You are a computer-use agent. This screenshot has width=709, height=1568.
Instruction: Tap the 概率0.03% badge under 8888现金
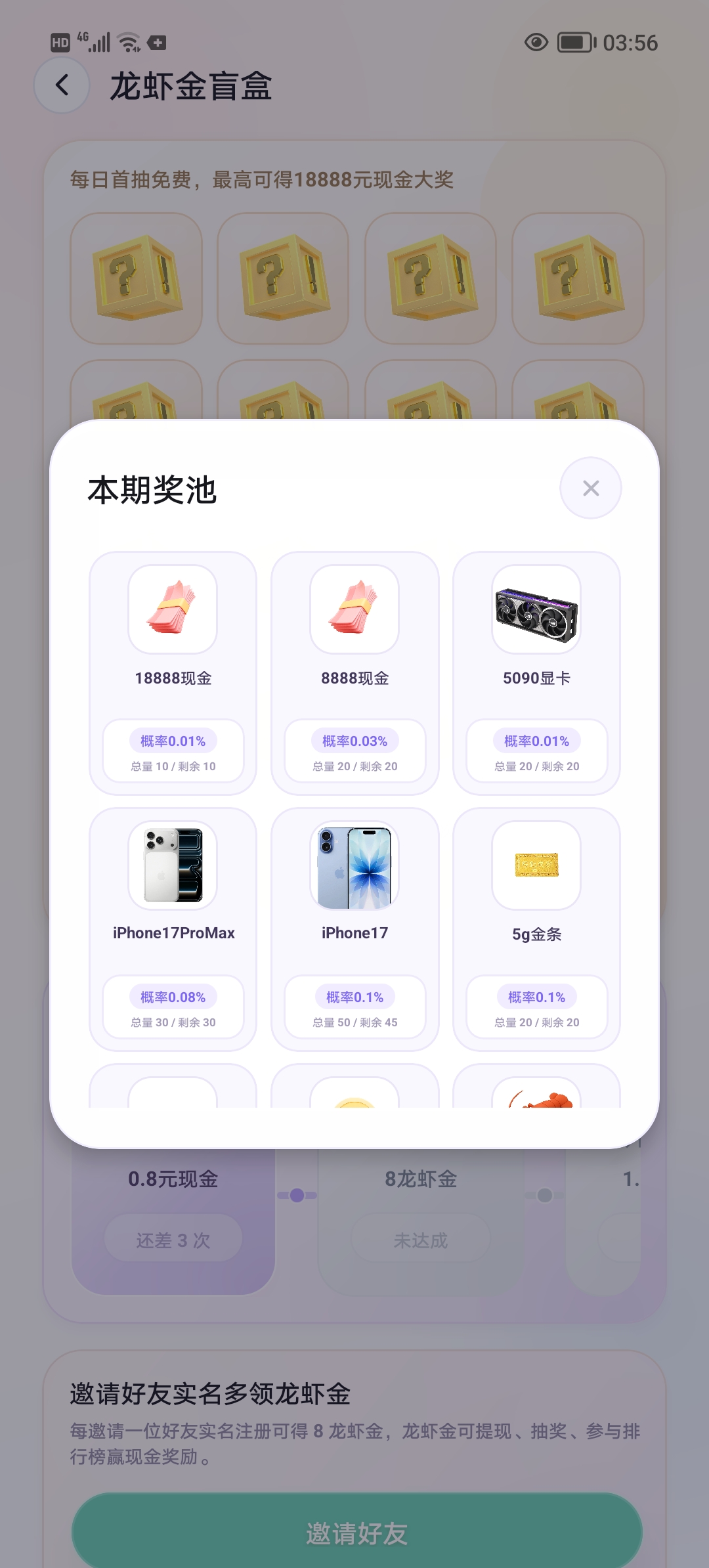click(x=354, y=740)
